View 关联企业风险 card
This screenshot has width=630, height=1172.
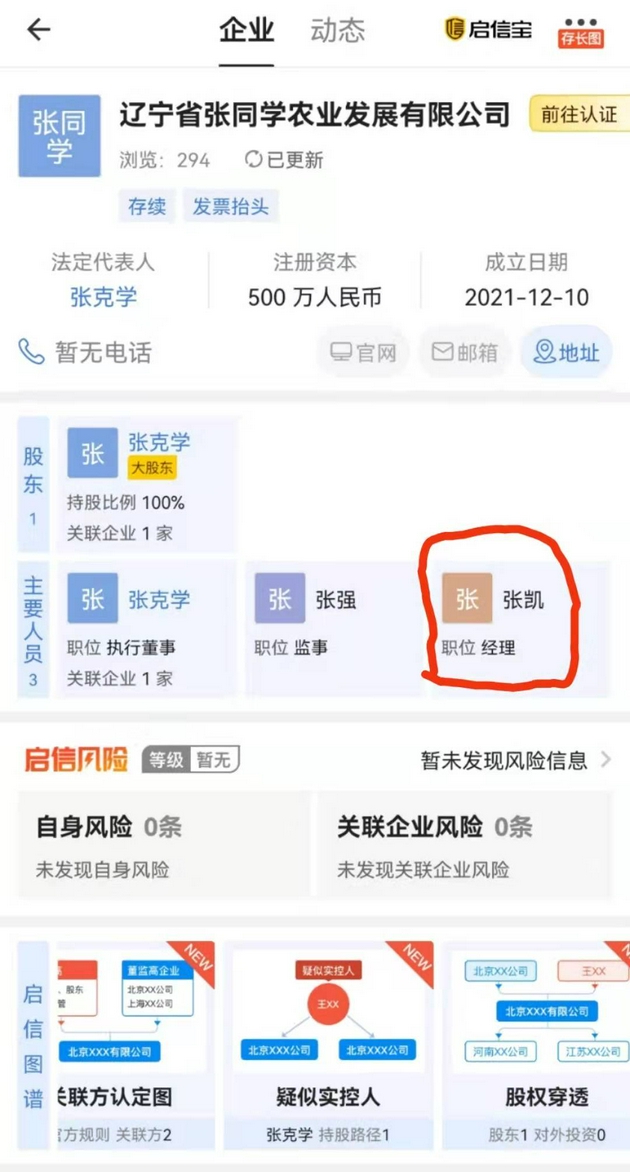[463, 845]
